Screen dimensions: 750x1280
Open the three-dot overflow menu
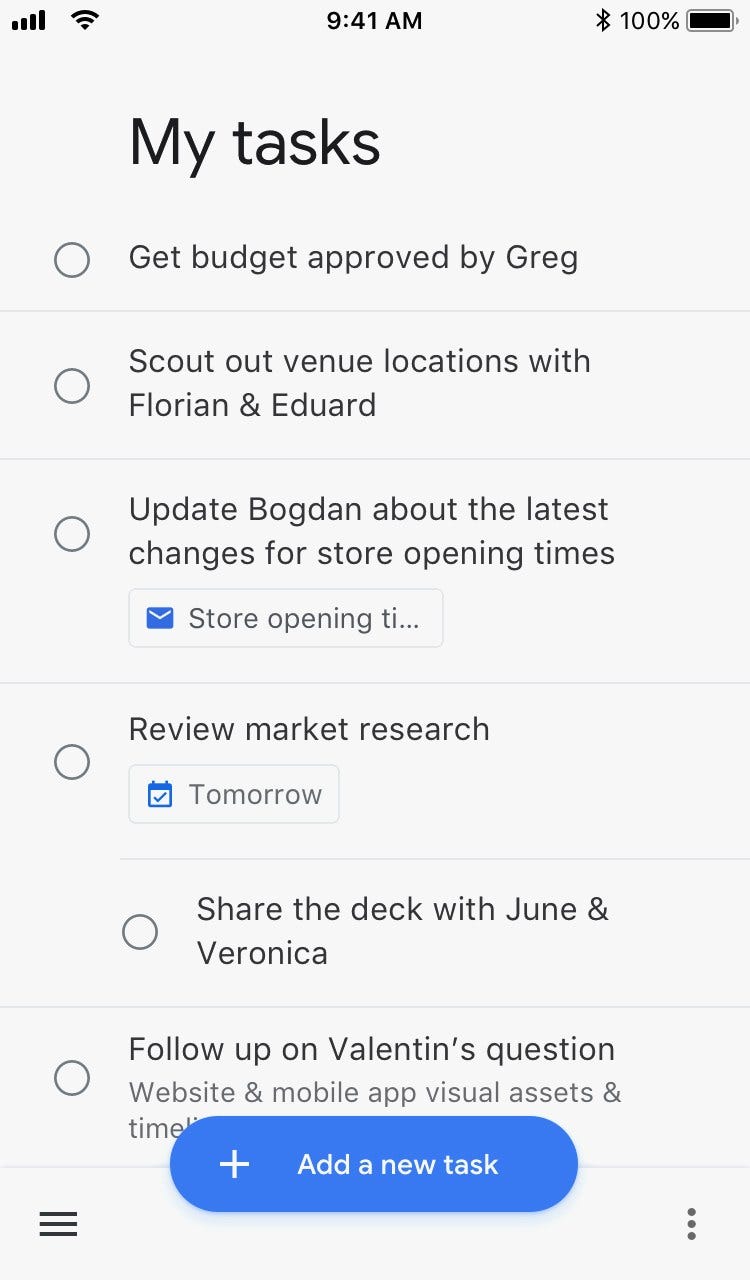point(691,1224)
